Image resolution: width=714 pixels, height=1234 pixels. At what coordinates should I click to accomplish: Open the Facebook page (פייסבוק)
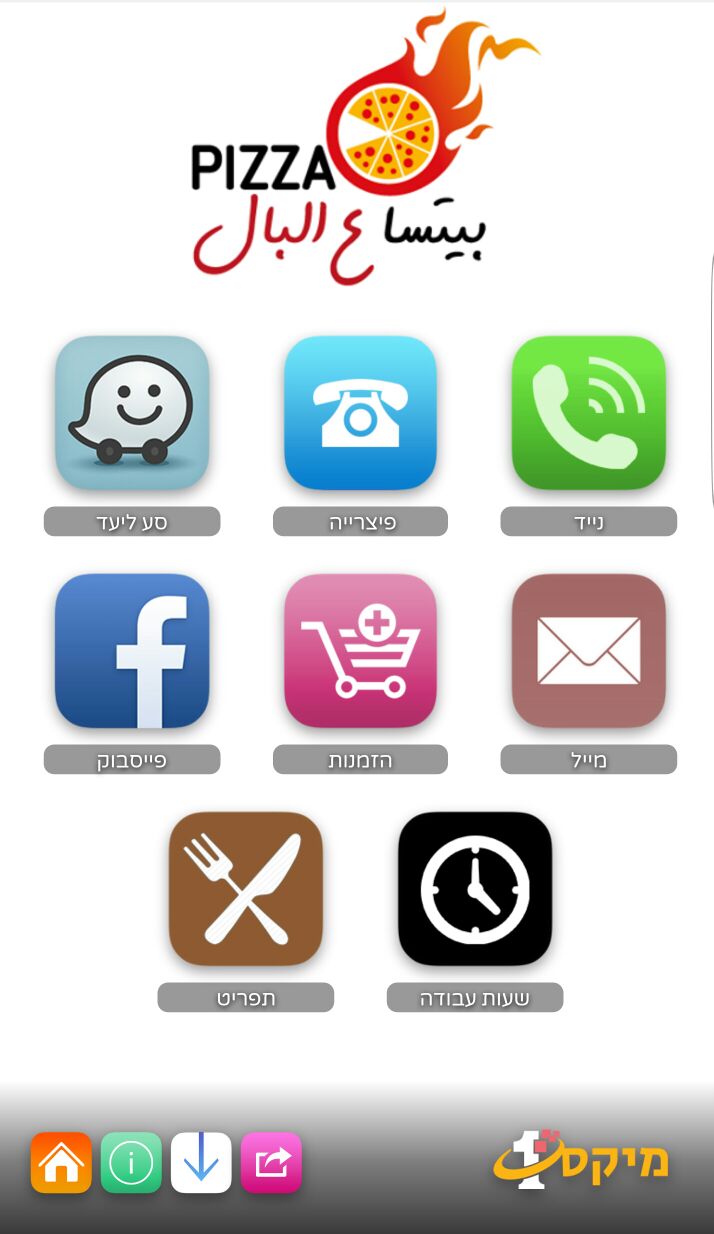[132, 651]
